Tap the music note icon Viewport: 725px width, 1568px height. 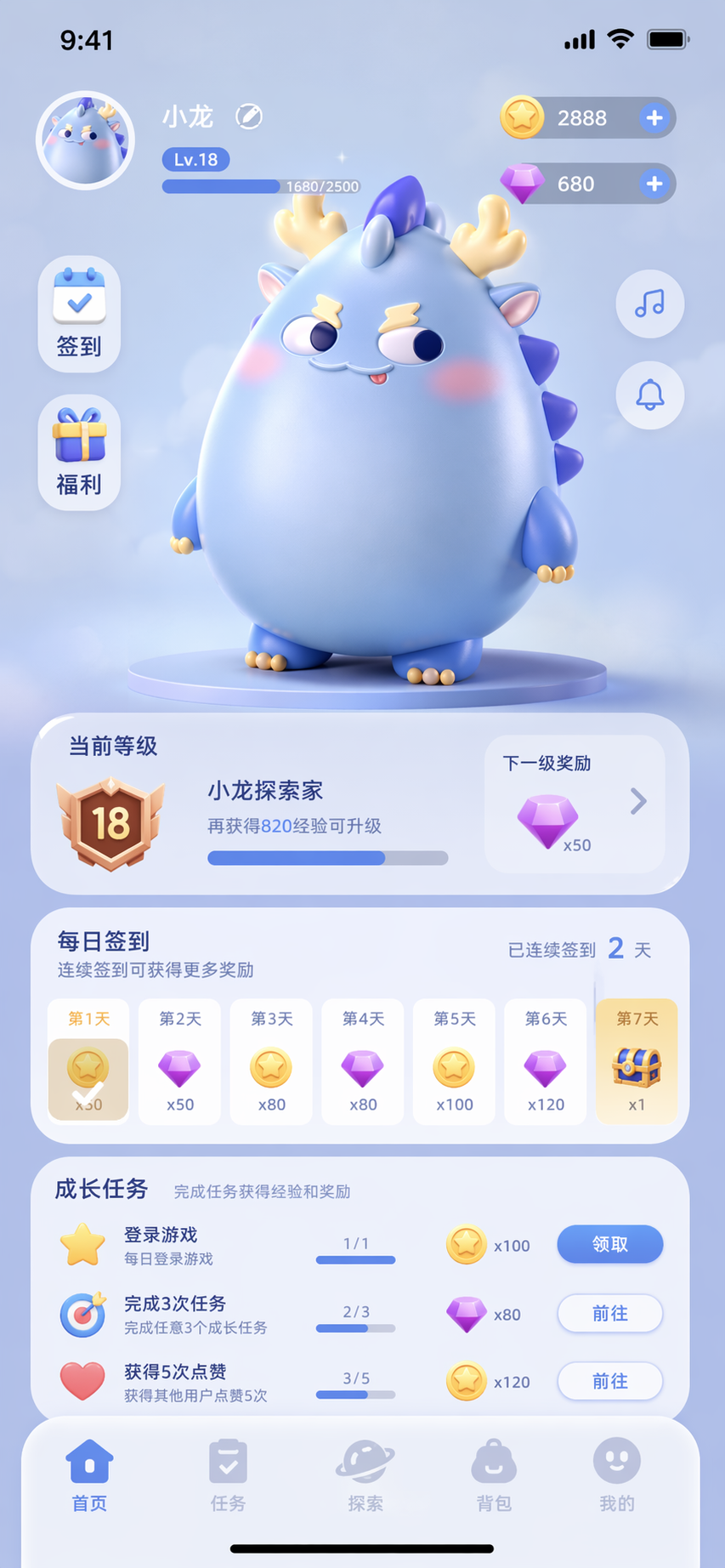pos(649,304)
